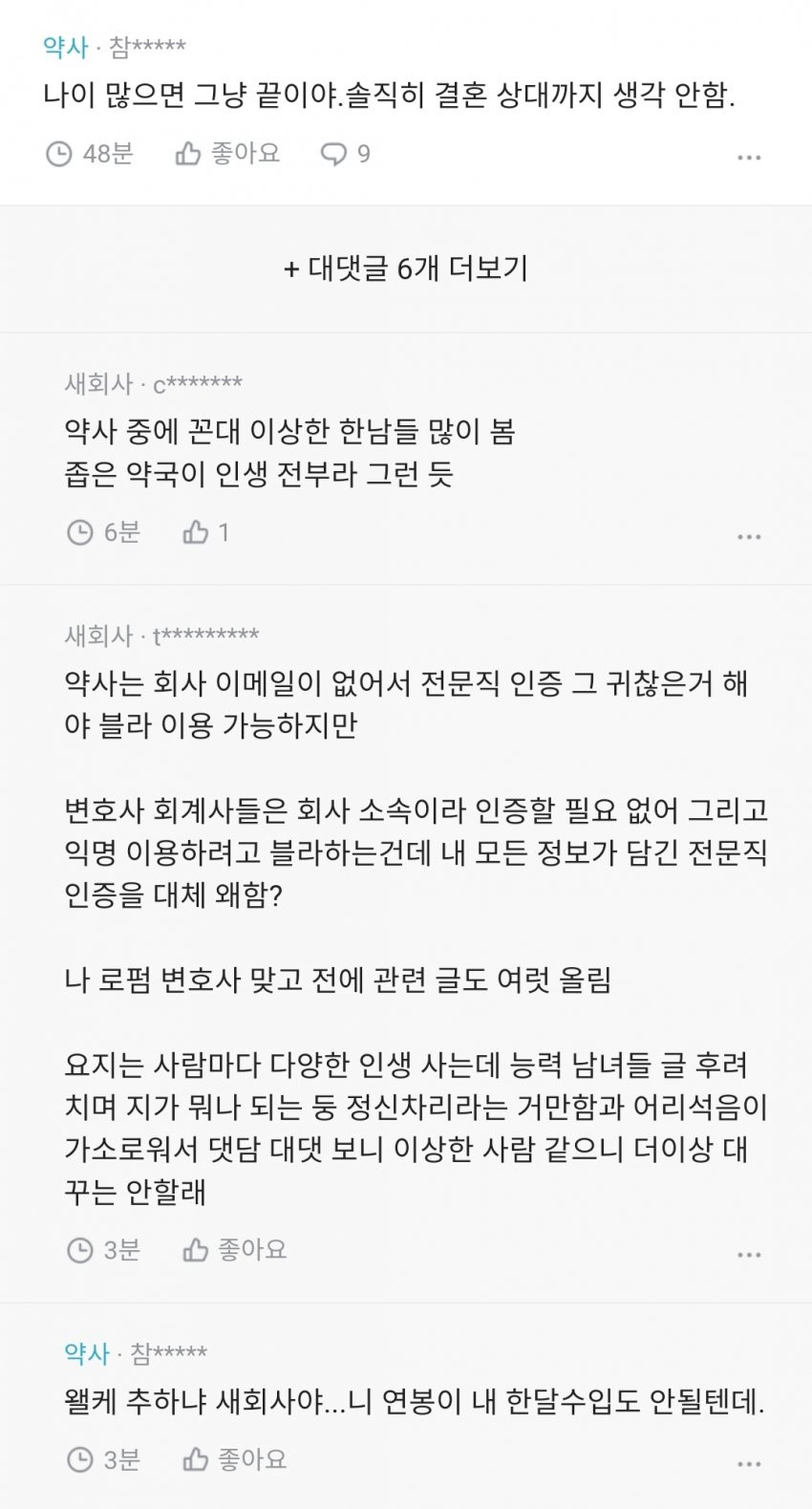Like the reply "왤케 추하냐 새회사야"

click(234, 1459)
